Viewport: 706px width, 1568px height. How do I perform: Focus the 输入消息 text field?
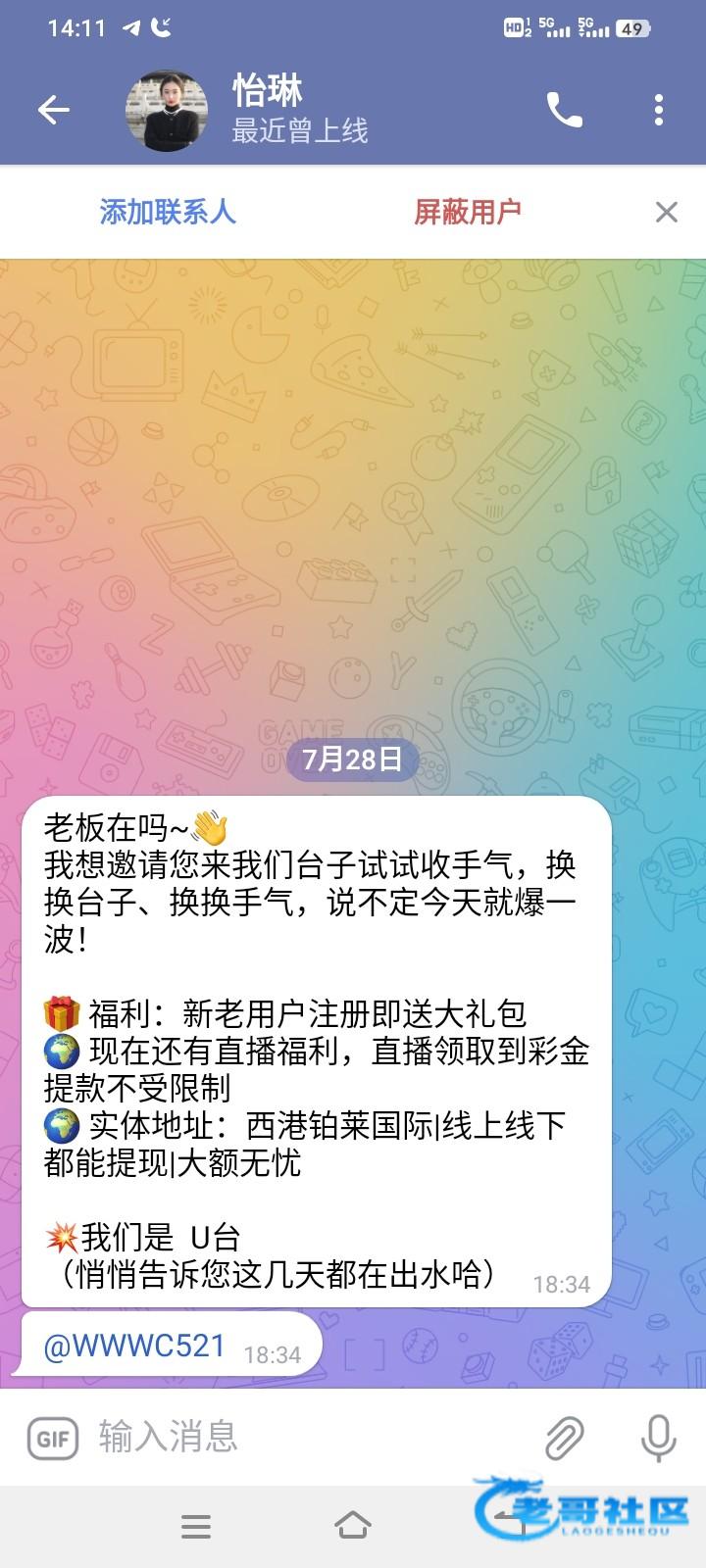tap(294, 1438)
